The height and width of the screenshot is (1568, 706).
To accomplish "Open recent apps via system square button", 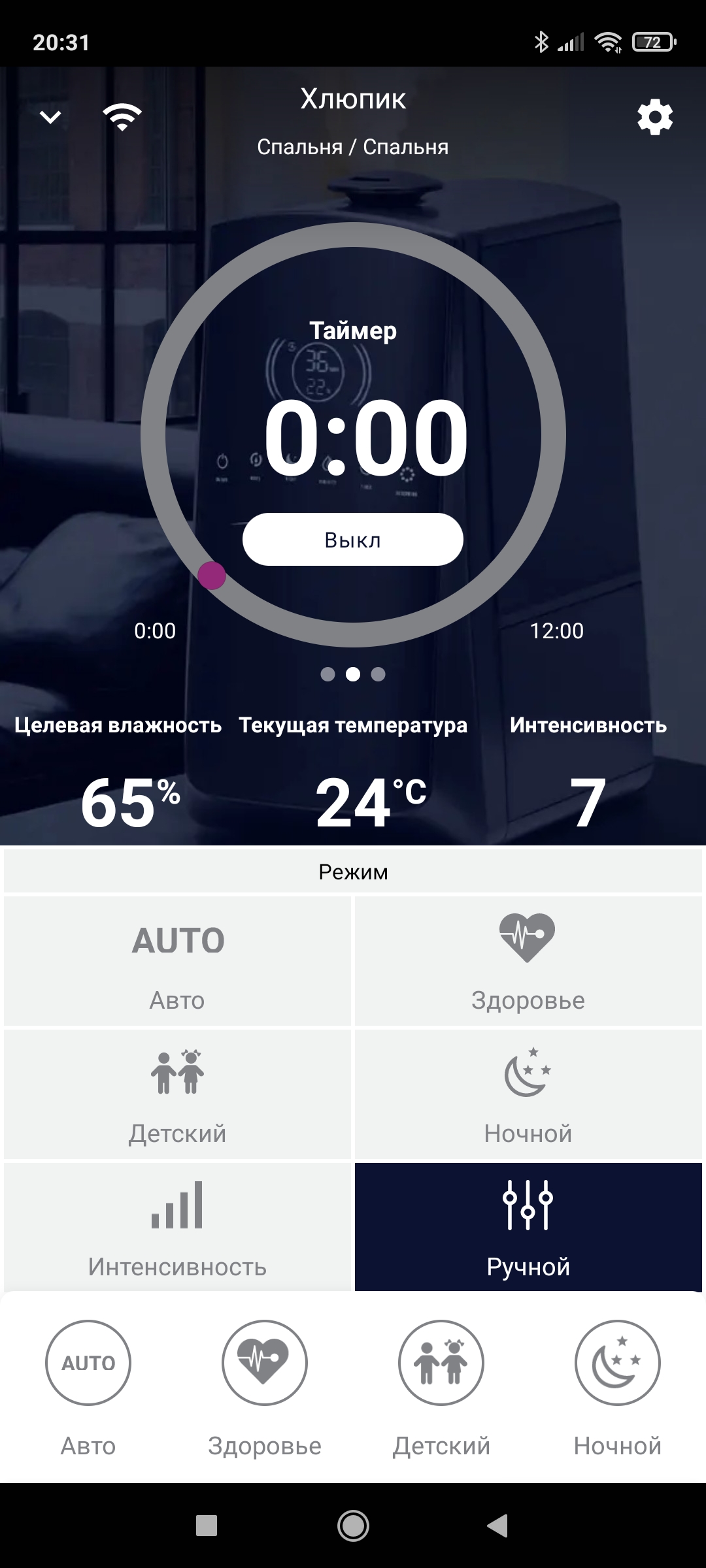I will (207, 1526).
